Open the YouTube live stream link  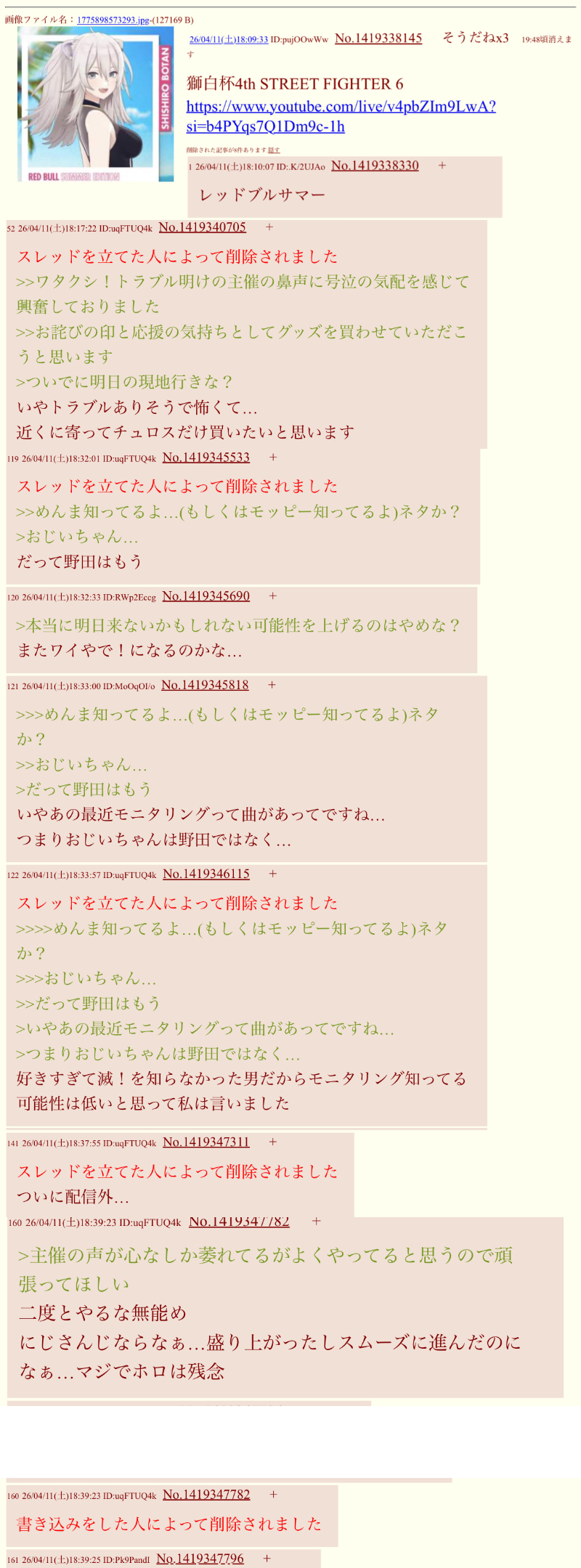[341, 116]
